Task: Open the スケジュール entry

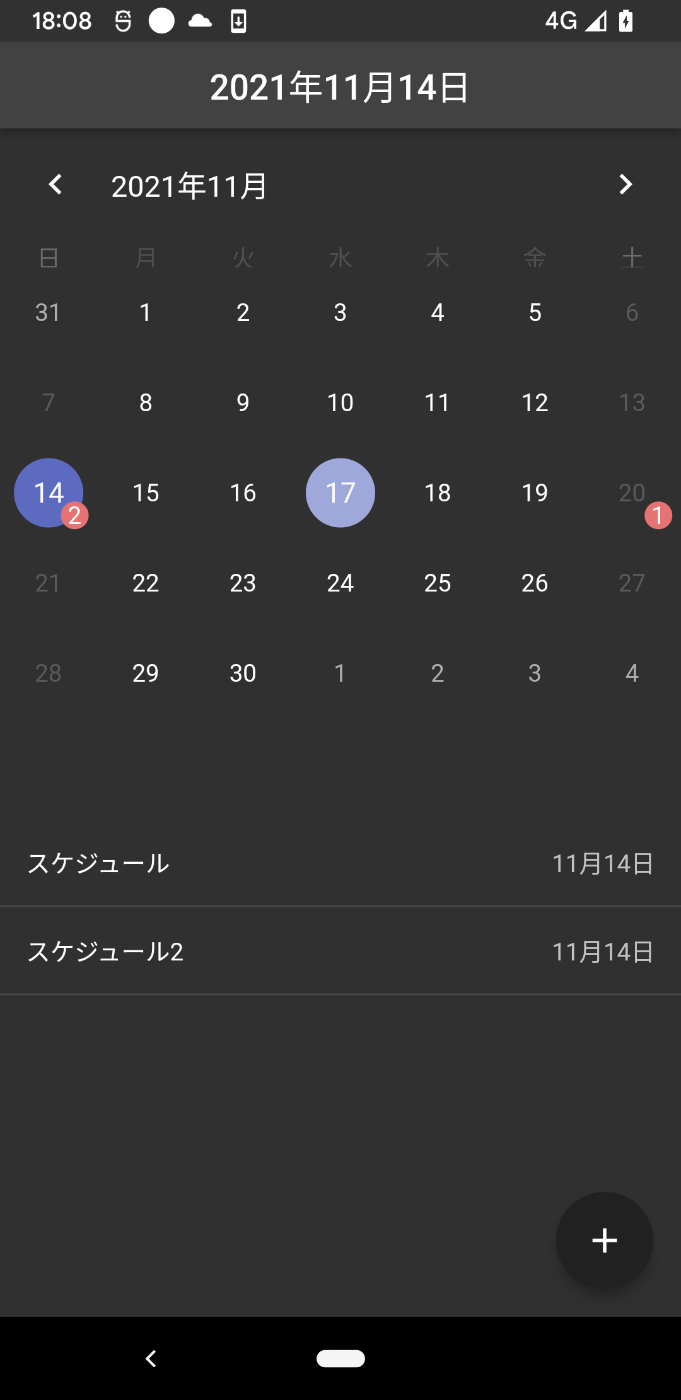Action: click(340, 863)
